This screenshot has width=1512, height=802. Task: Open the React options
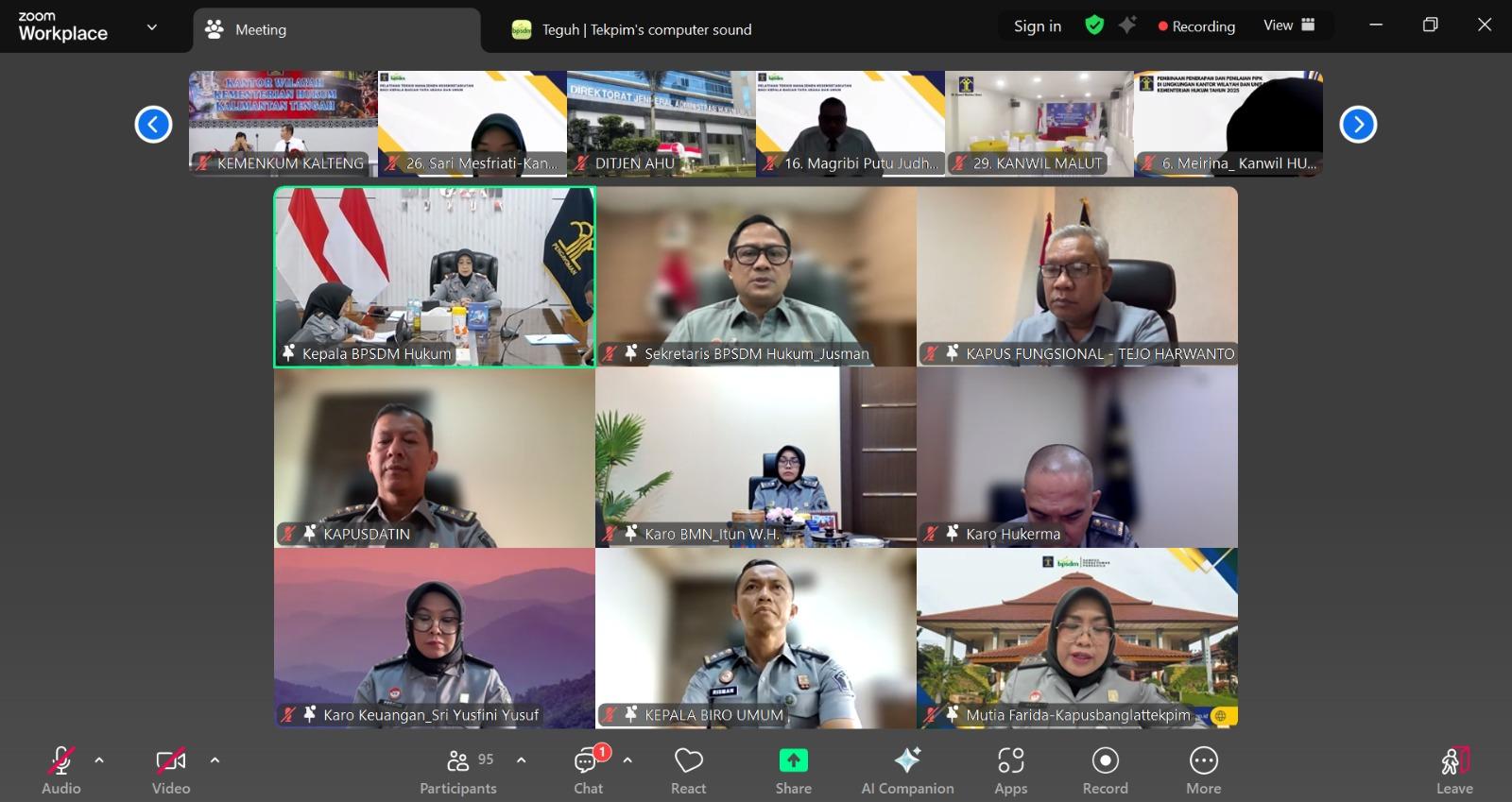click(688, 770)
